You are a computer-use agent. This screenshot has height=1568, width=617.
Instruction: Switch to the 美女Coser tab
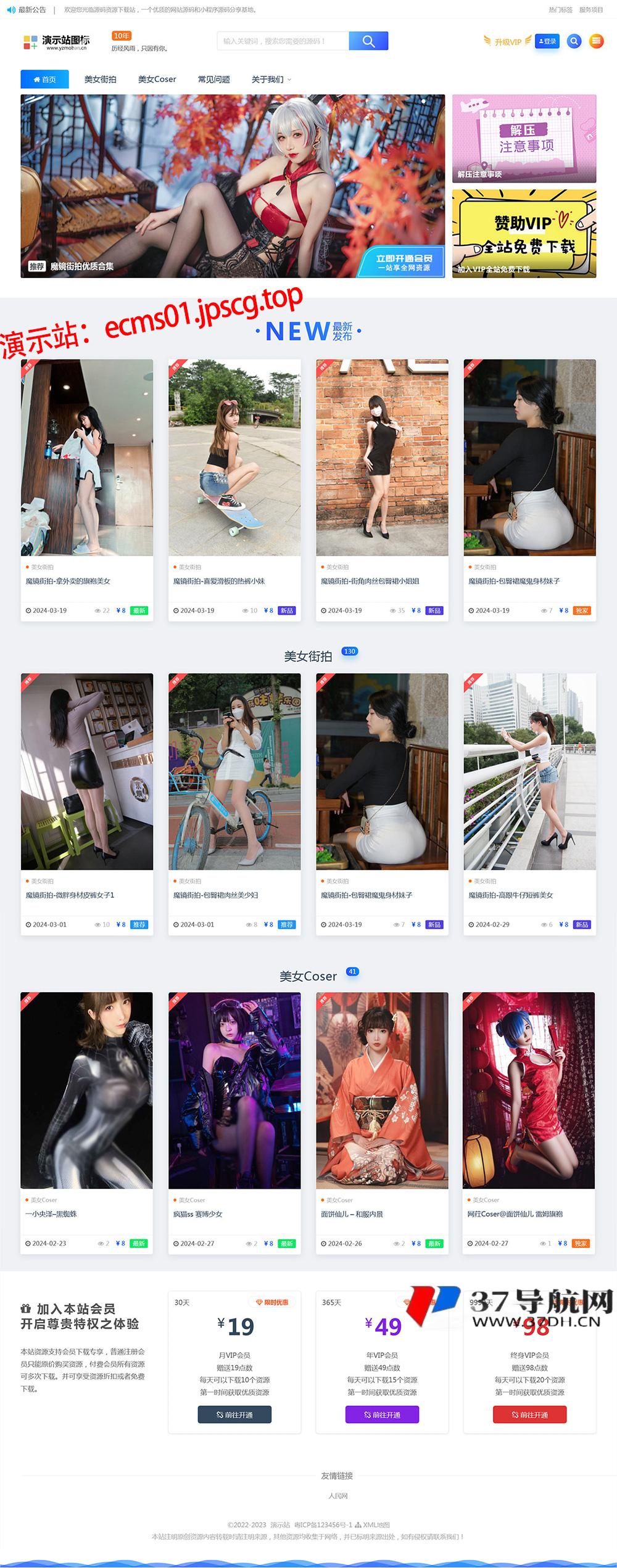pyautogui.click(x=157, y=80)
